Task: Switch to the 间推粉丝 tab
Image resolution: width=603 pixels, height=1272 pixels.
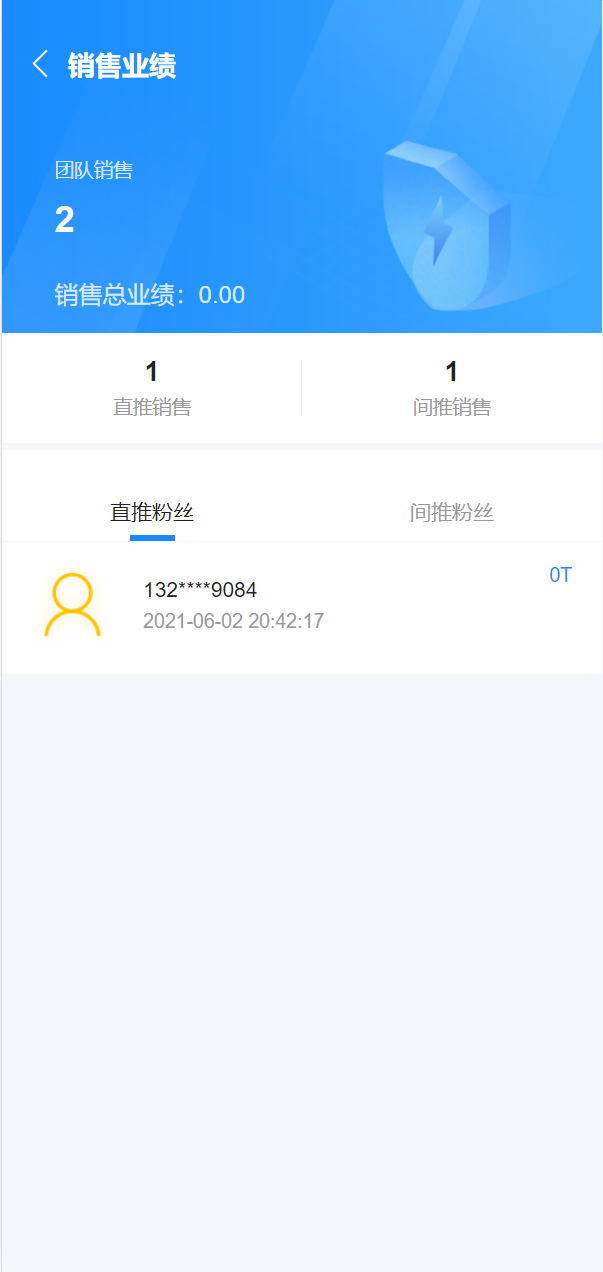Action: 451,513
